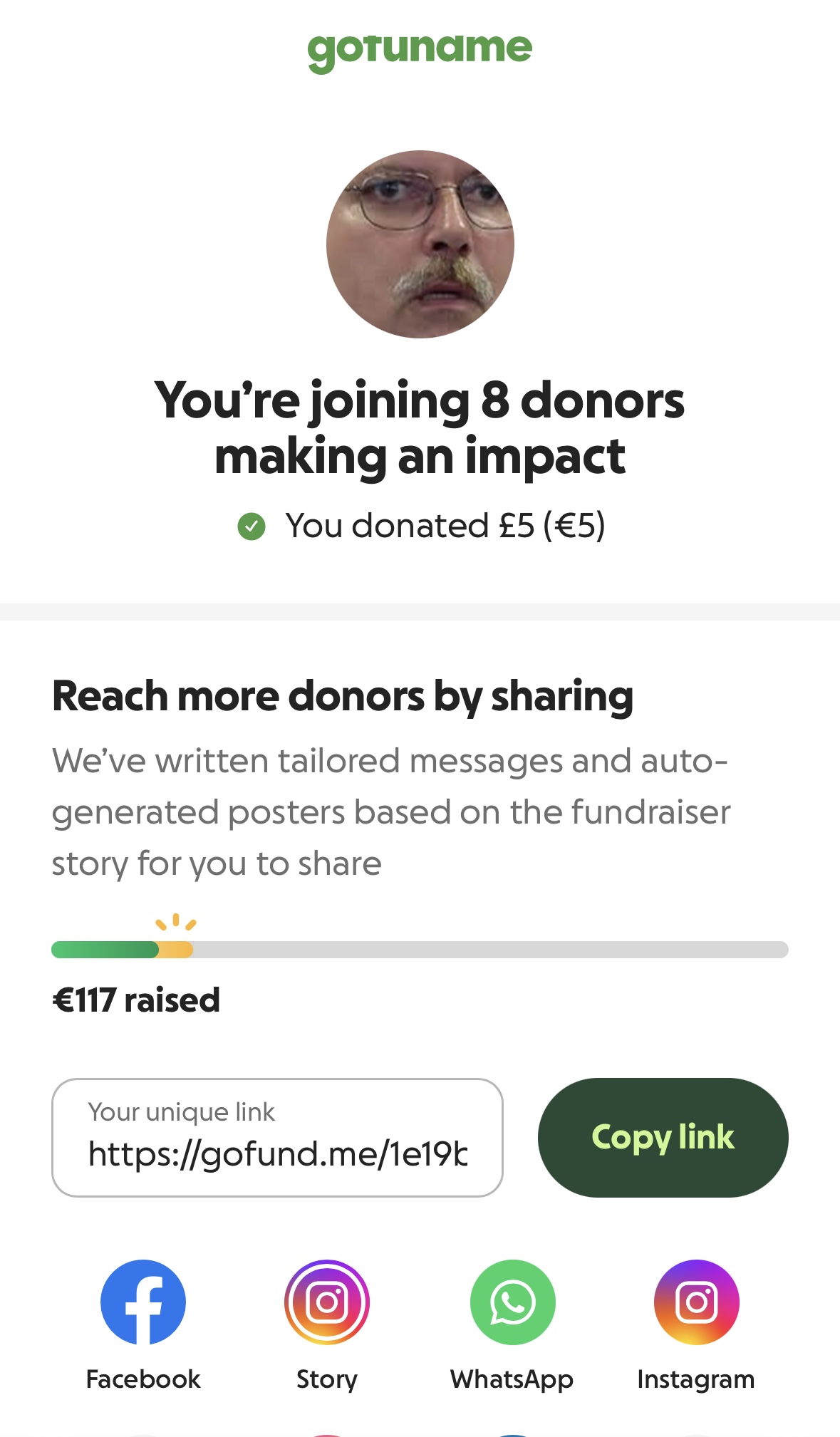This screenshot has width=840, height=1437.
Task: Share the fundraiser on Instagram
Action: coord(696,1302)
